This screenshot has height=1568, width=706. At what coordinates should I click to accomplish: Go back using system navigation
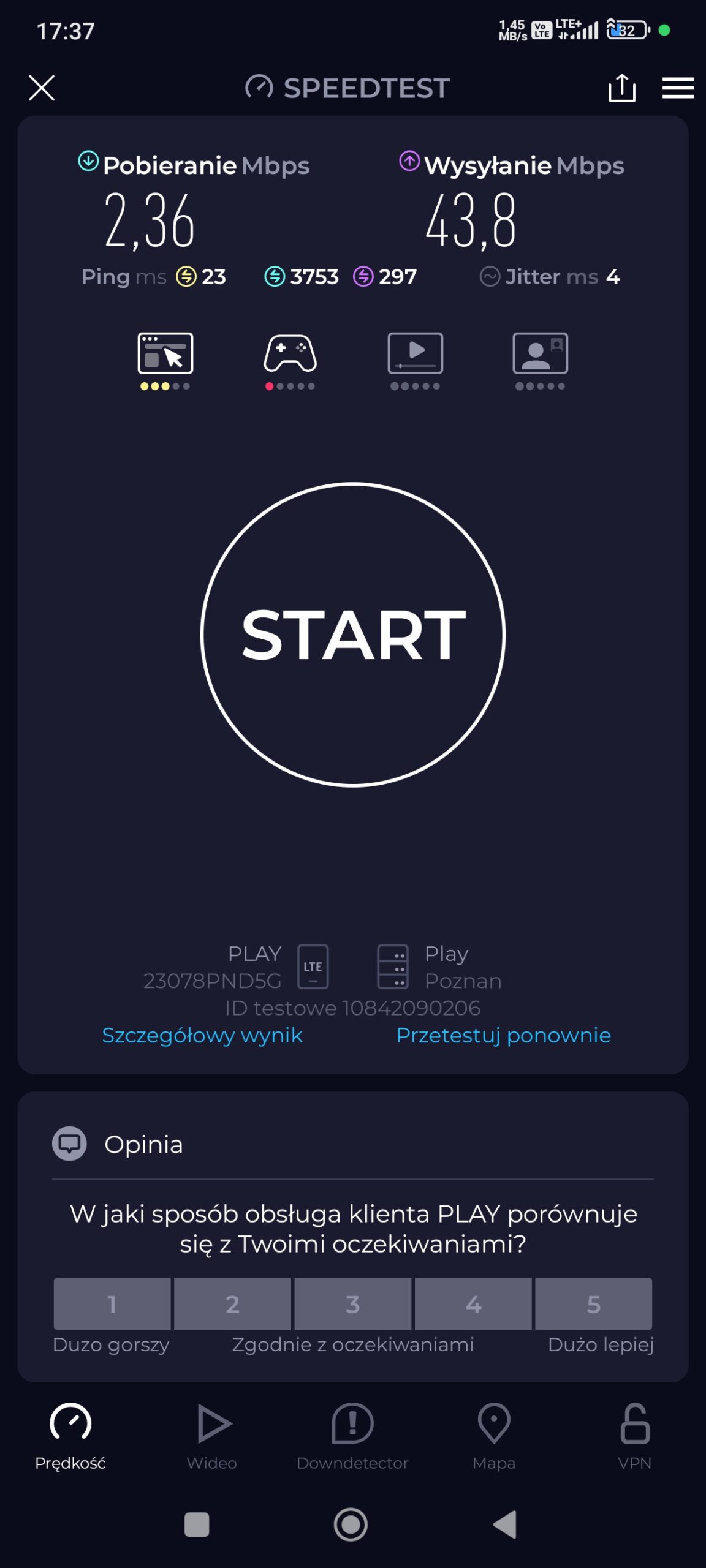click(x=505, y=1525)
